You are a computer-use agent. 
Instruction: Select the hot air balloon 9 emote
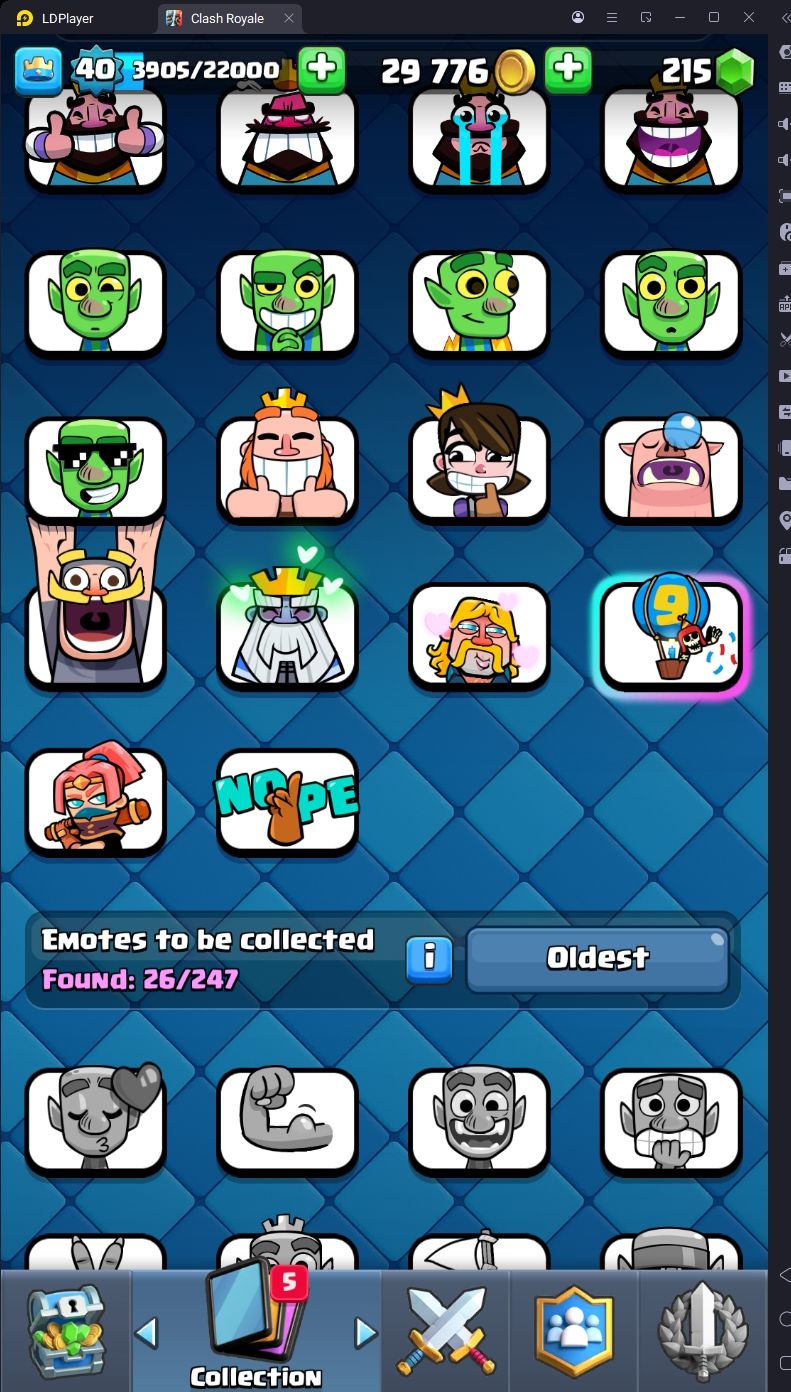(671, 635)
